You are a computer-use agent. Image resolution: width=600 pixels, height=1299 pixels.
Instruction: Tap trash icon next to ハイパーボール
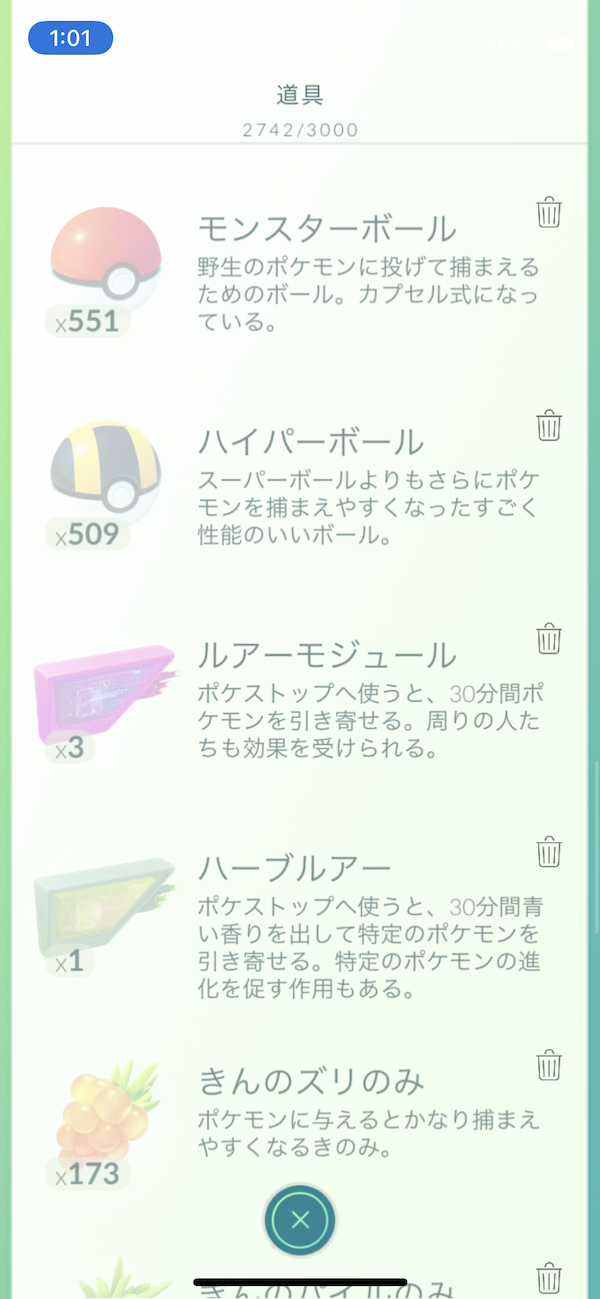click(549, 425)
